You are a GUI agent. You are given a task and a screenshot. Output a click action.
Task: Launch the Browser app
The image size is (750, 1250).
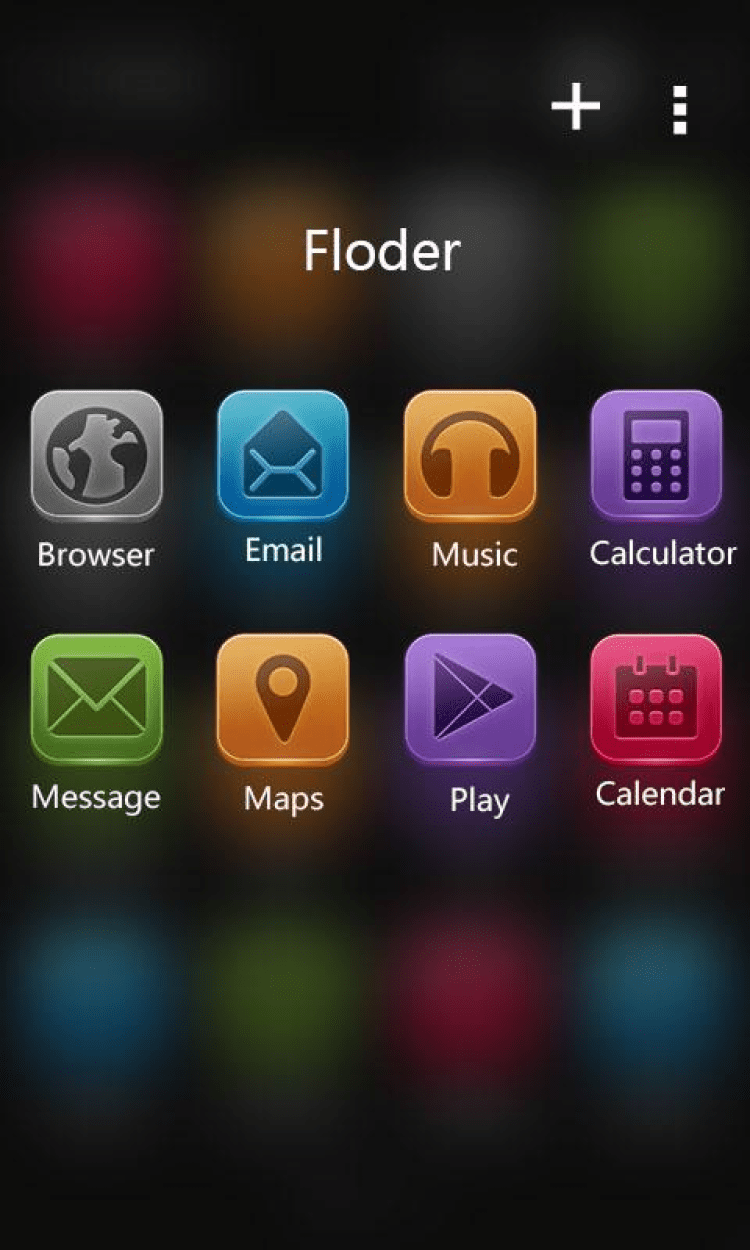[x=96, y=456]
